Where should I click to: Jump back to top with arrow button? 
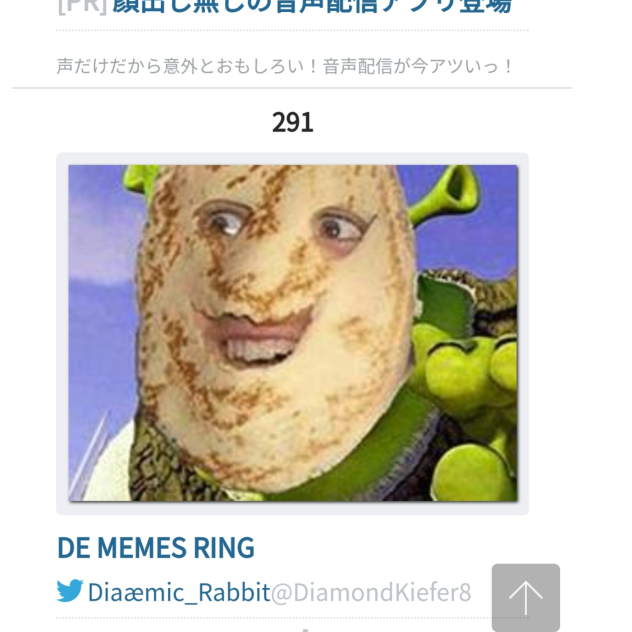tap(525, 597)
